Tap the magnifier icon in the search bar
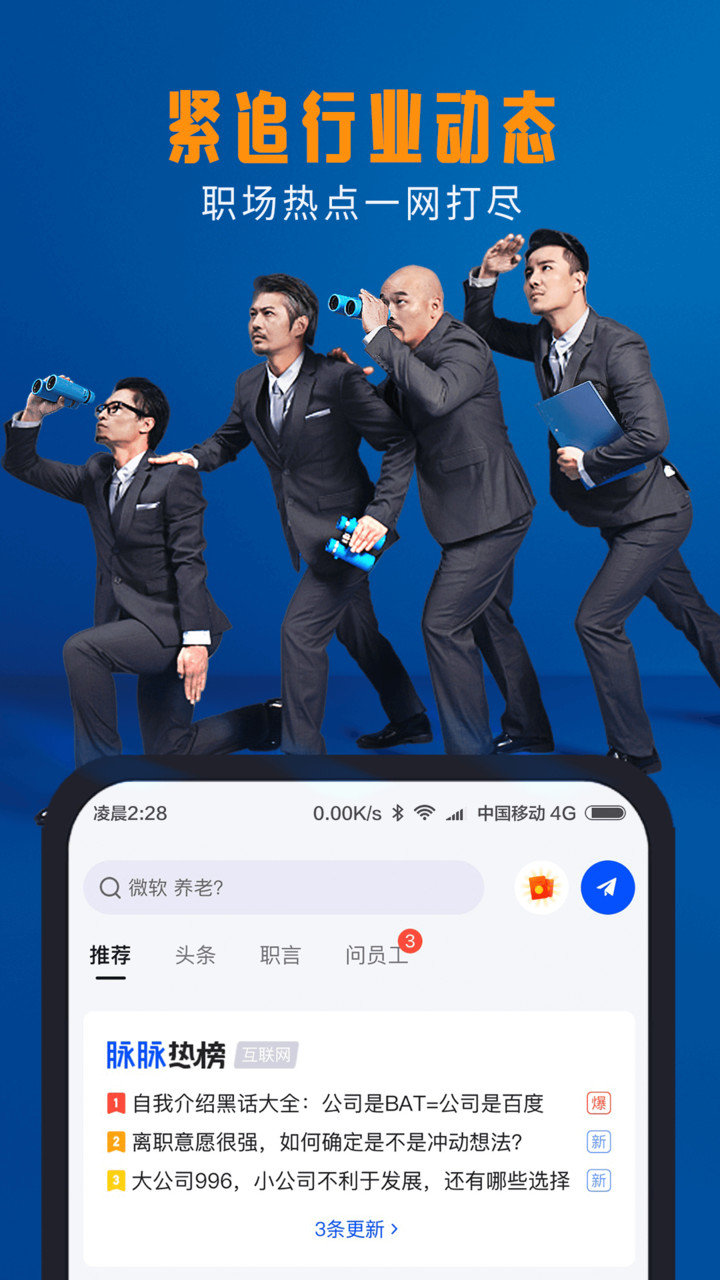 tap(106, 887)
